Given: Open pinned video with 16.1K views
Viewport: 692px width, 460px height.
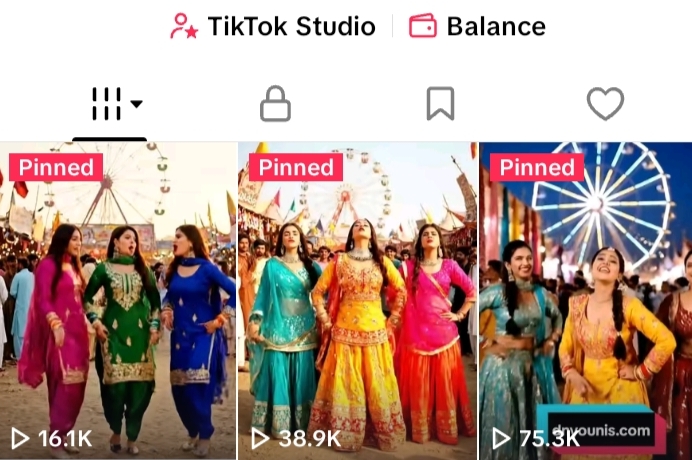Looking at the screenshot, I should pyautogui.click(x=118, y=300).
